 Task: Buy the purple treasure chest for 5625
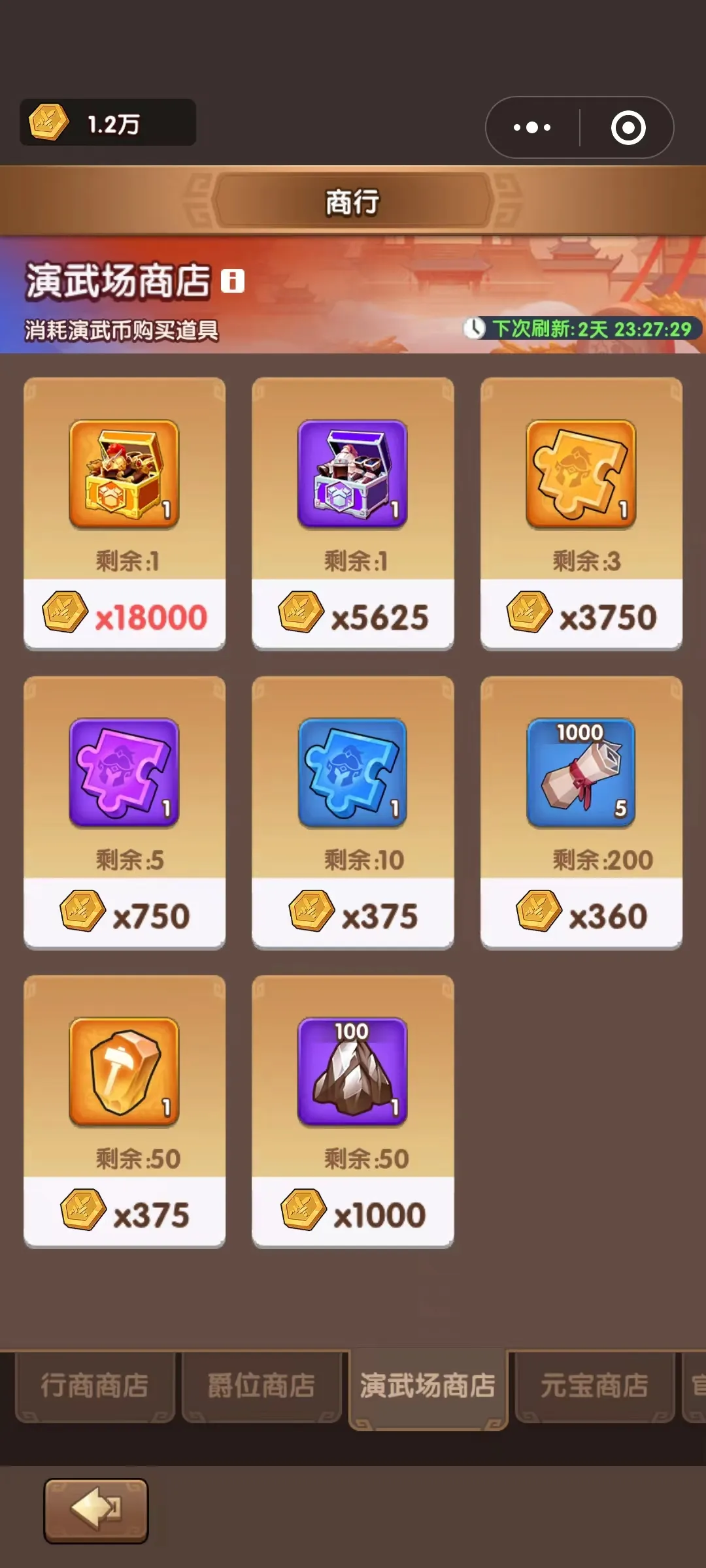tap(352, 615)
